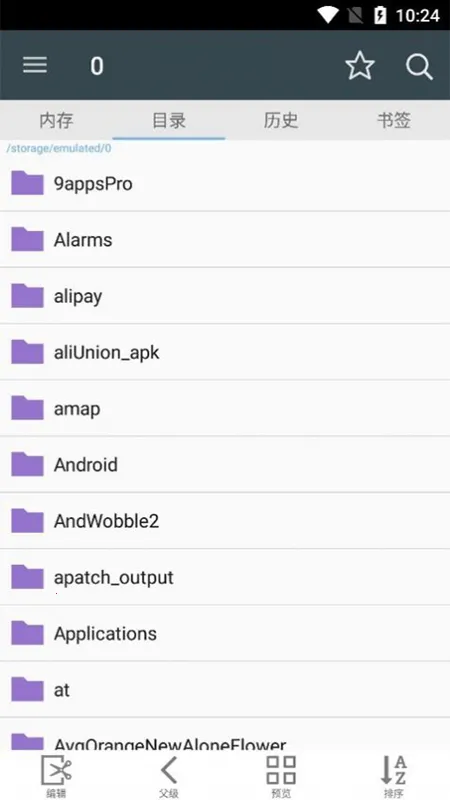Viewport: 450px width, 800px height.
Task: Open the 书签 tab
Action: coord(394,120)
